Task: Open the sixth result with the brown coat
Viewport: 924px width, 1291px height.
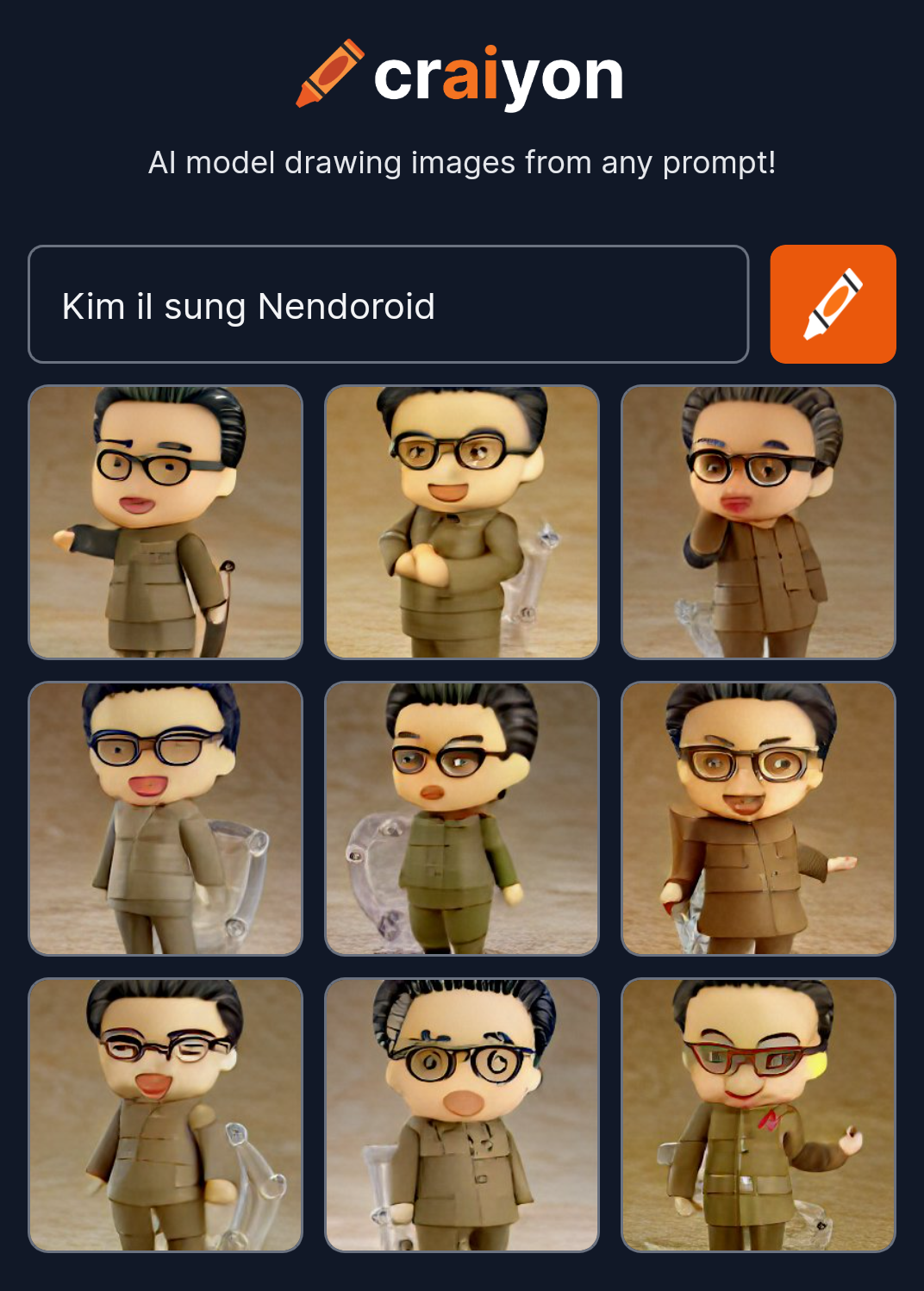Action: click(759, 819)
